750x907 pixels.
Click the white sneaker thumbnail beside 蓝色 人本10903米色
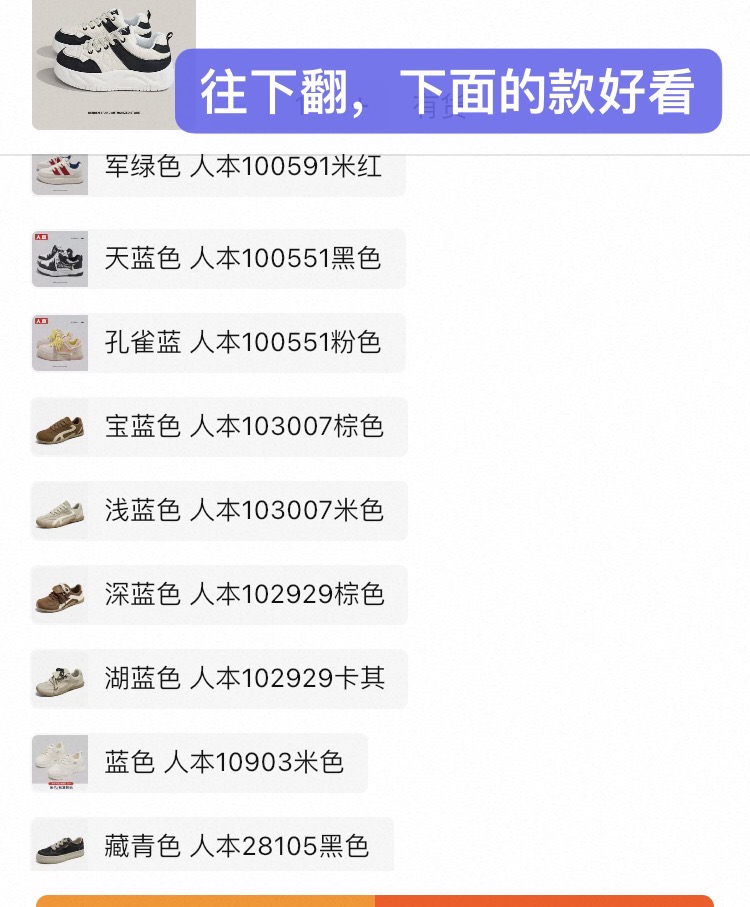60,762
